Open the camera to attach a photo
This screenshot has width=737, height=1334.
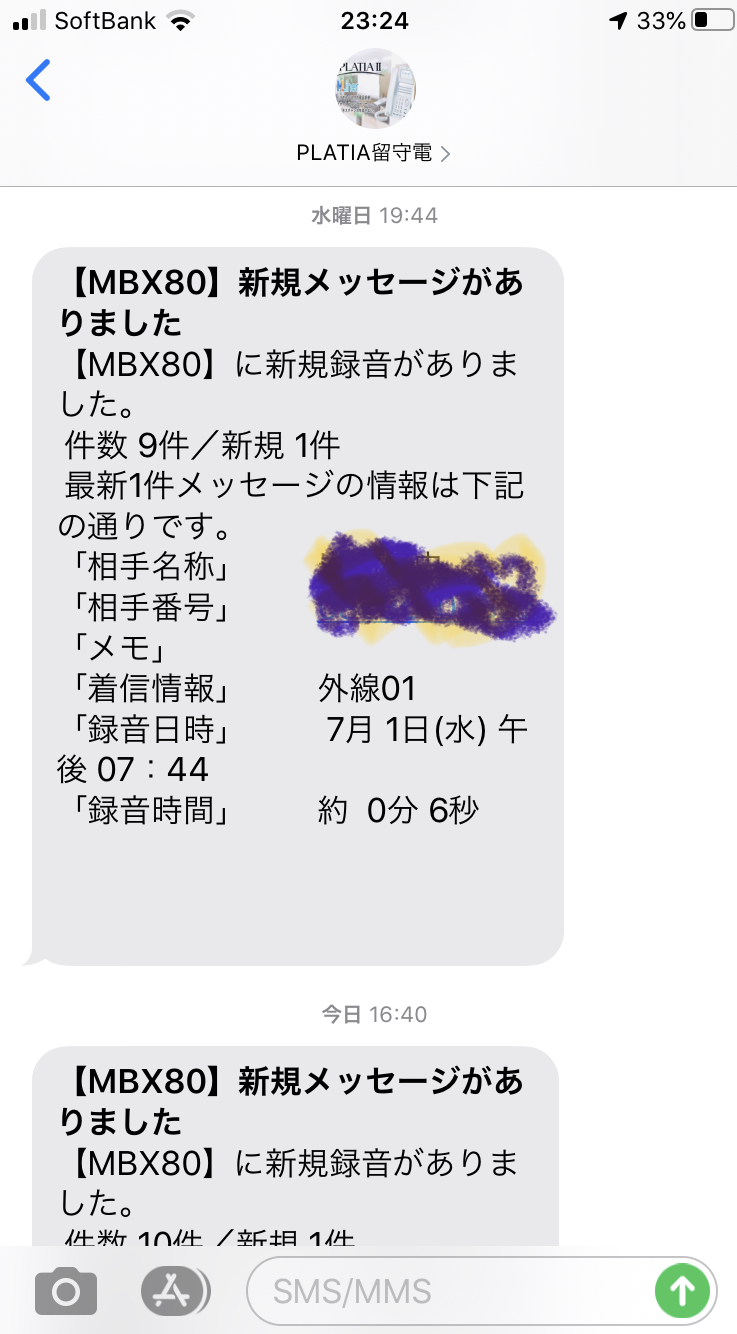tap(66, 1291)
